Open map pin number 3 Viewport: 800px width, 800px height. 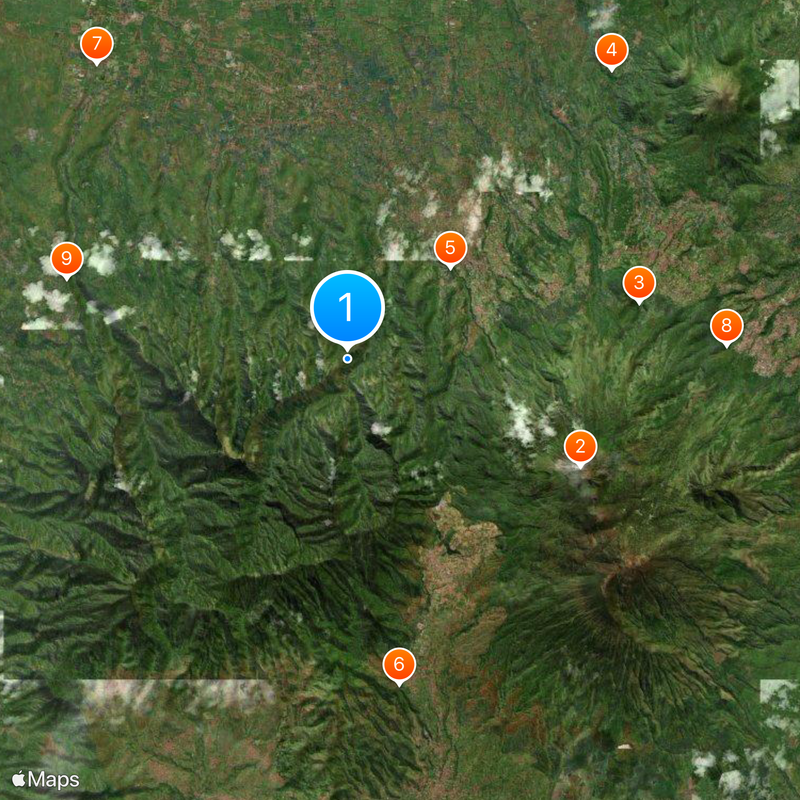[x=639, y=283]
